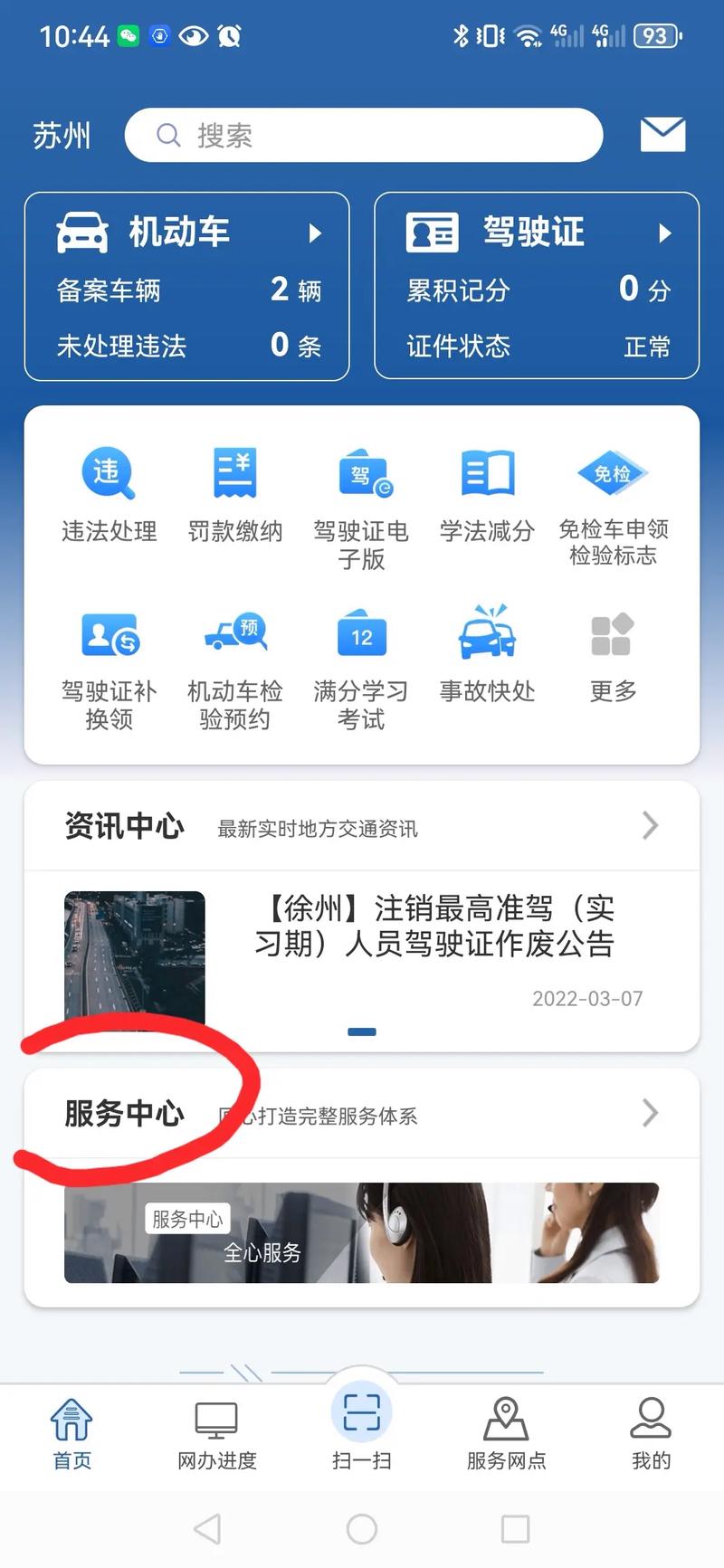Open the 服务中心 section

[124, 1115]
